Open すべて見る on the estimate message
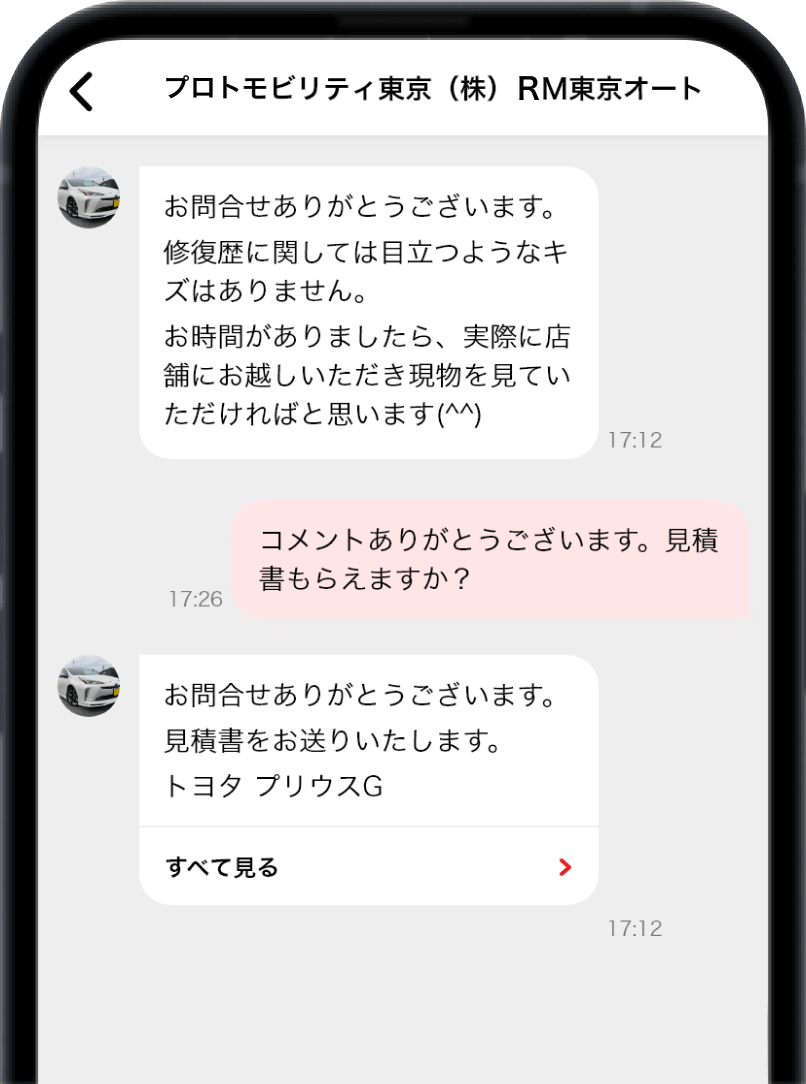This screenshot has height=1084, width=806. click(x=368, y=867)
